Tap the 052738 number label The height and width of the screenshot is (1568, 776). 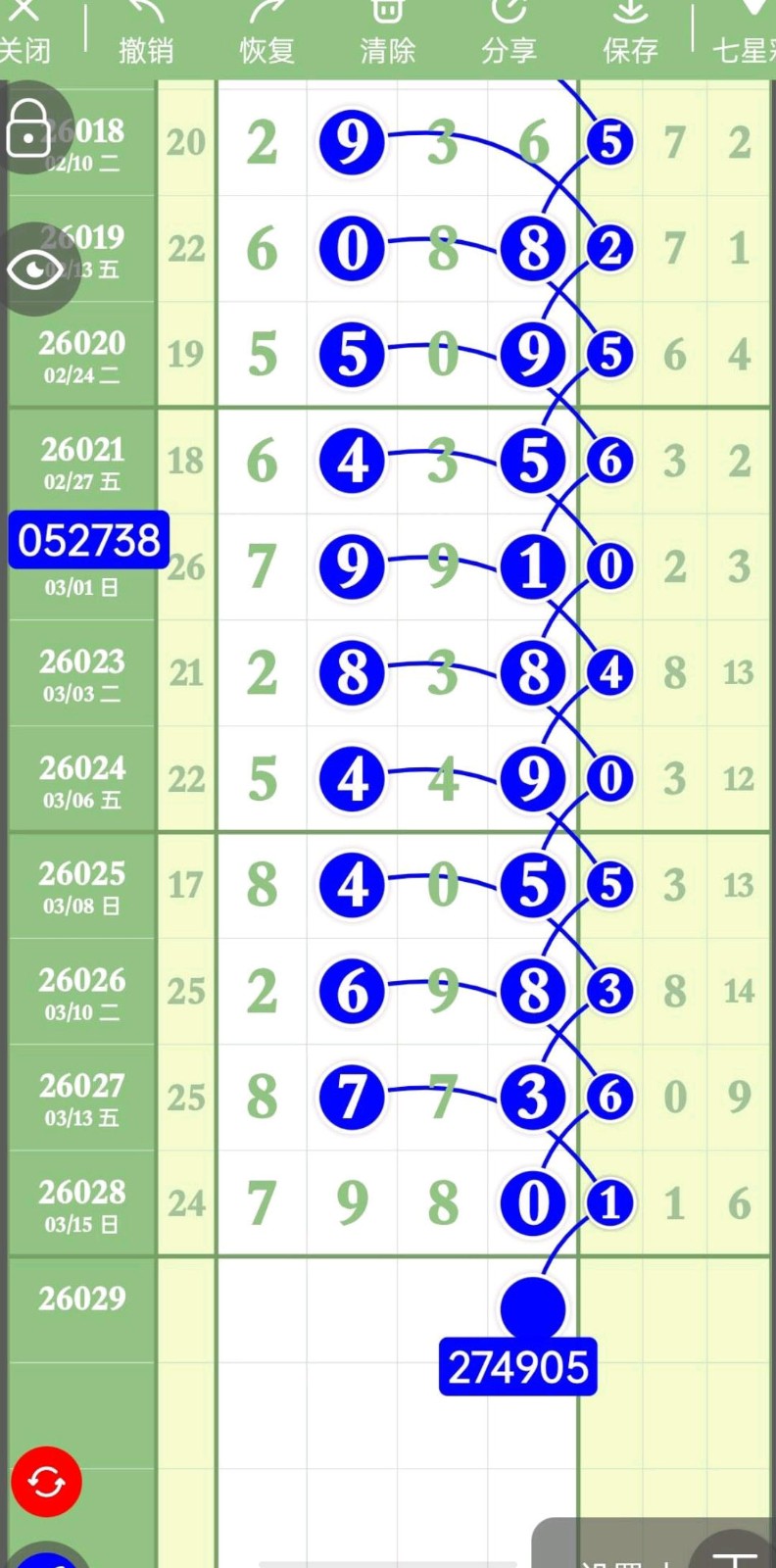click(x=89, y=540)
